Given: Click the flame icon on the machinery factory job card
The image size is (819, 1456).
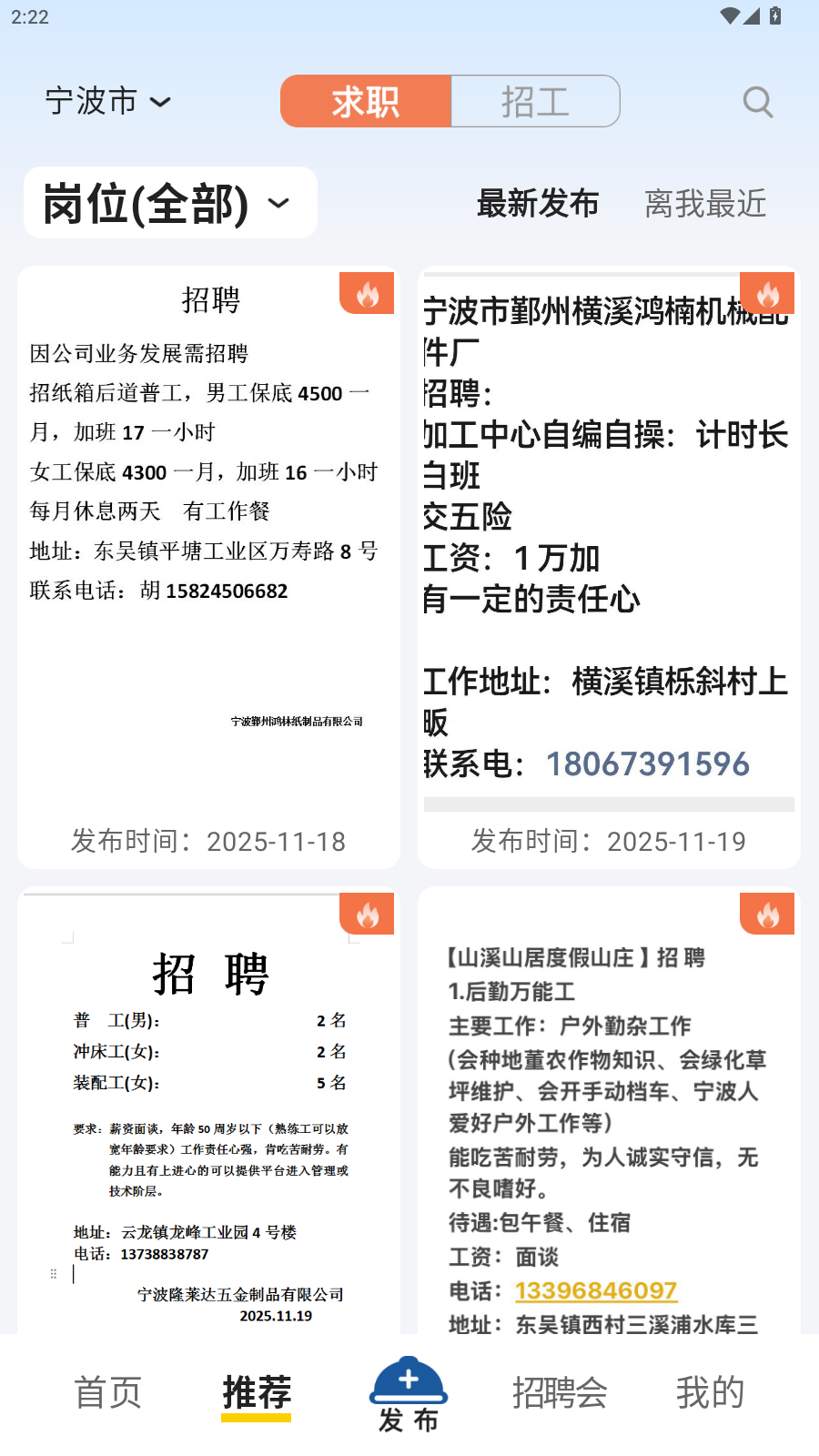Looking at the screenshot, I should (x=767, y=293).
